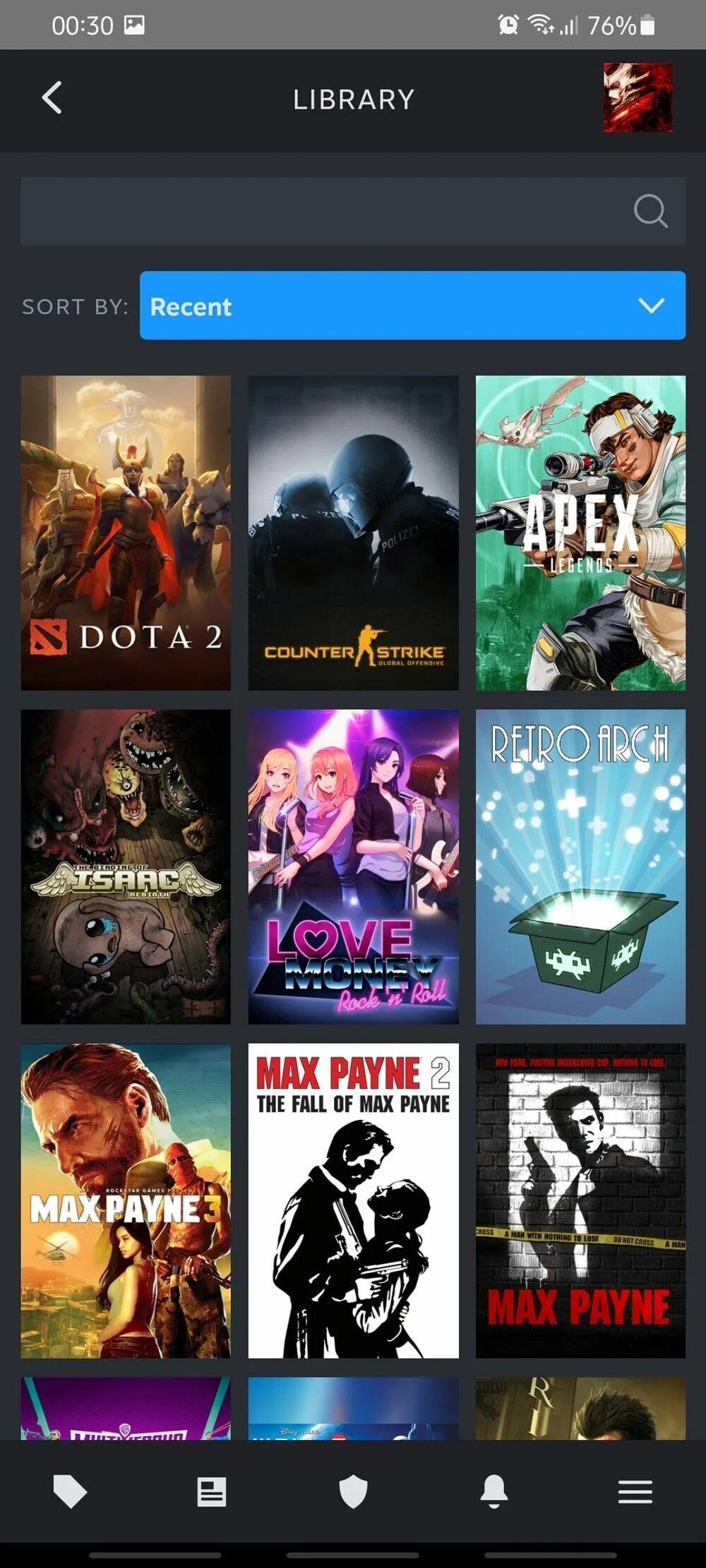Image resolution: width=706 pixels, height=1568 pixels.
Task: Switch to the news feed tab
Action: [212, 1492]
